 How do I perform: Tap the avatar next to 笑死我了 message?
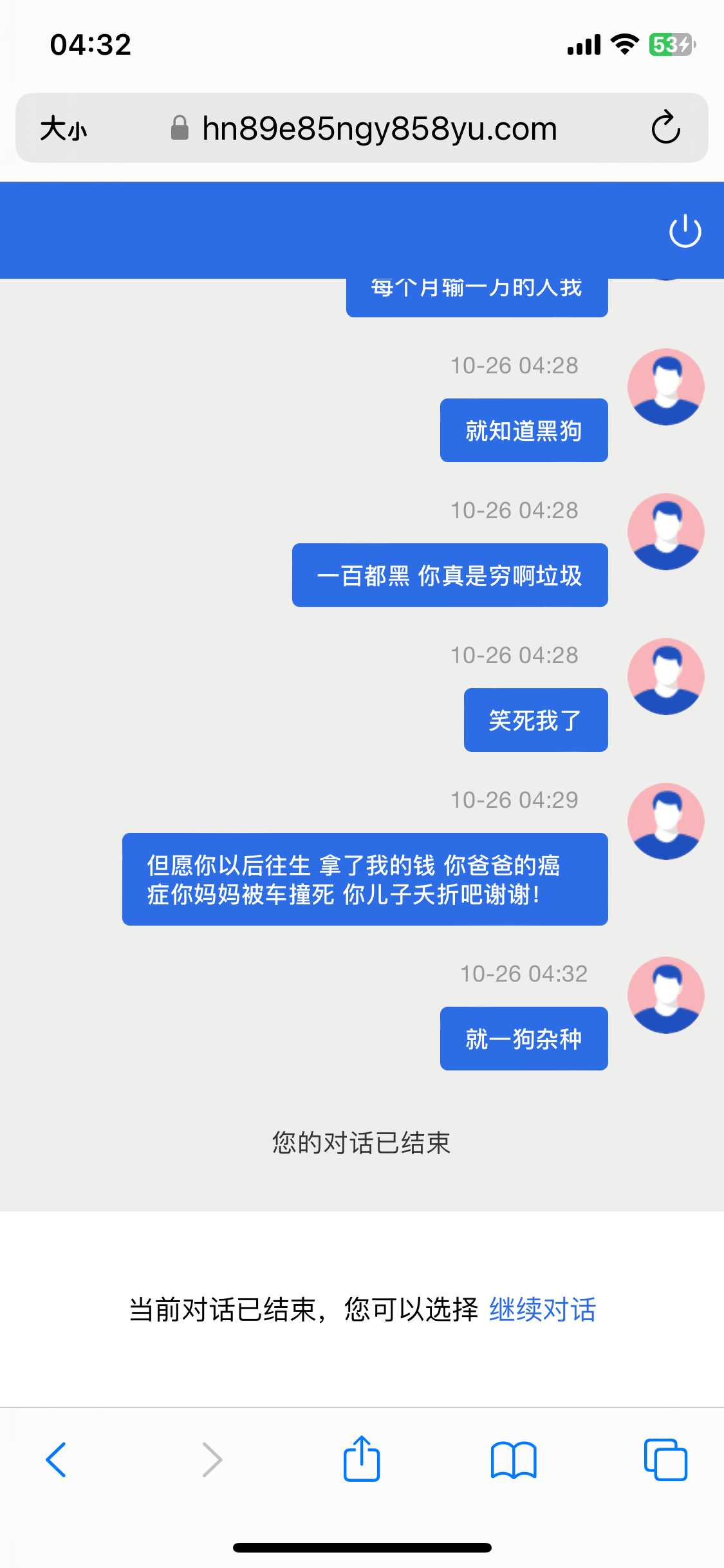tap(666, 677)
